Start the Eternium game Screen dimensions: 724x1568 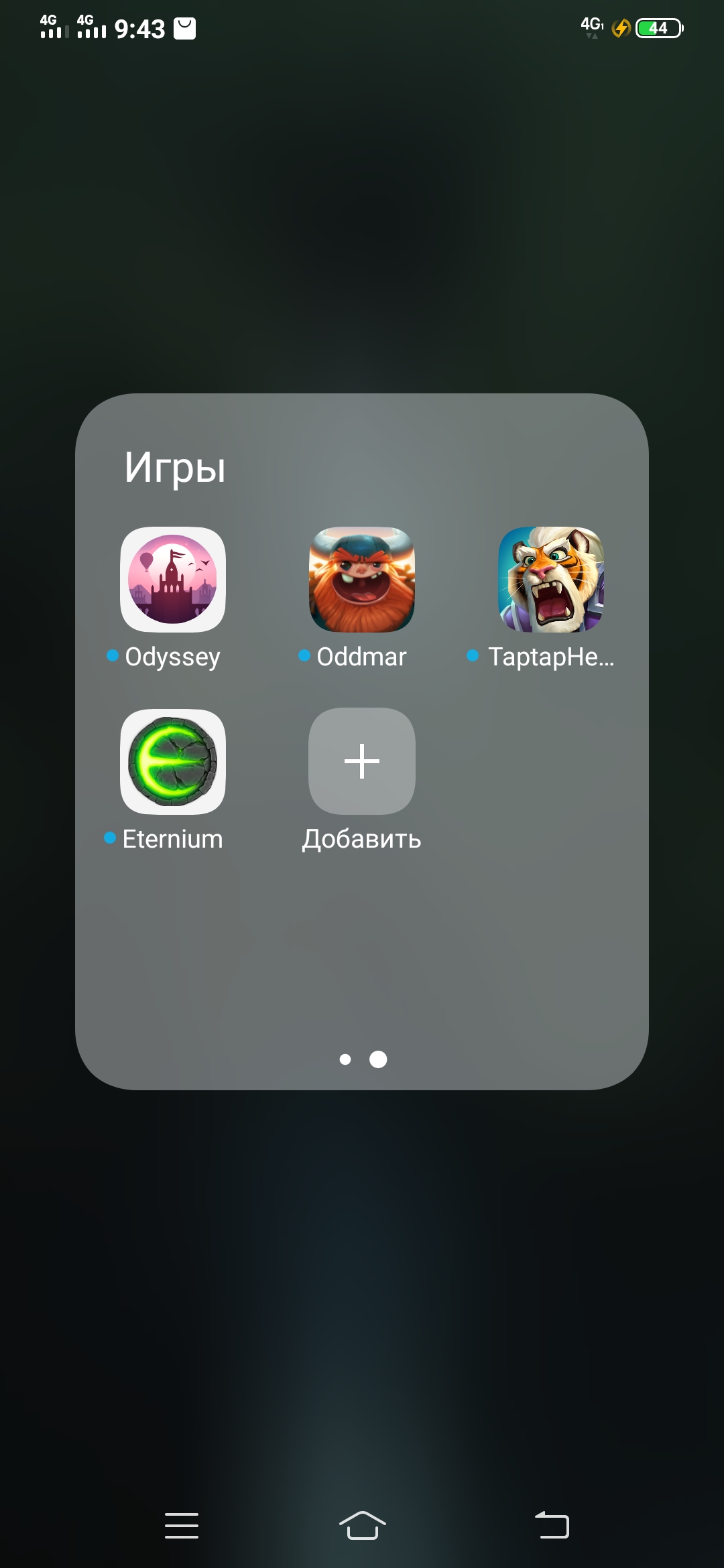(173, 762)
